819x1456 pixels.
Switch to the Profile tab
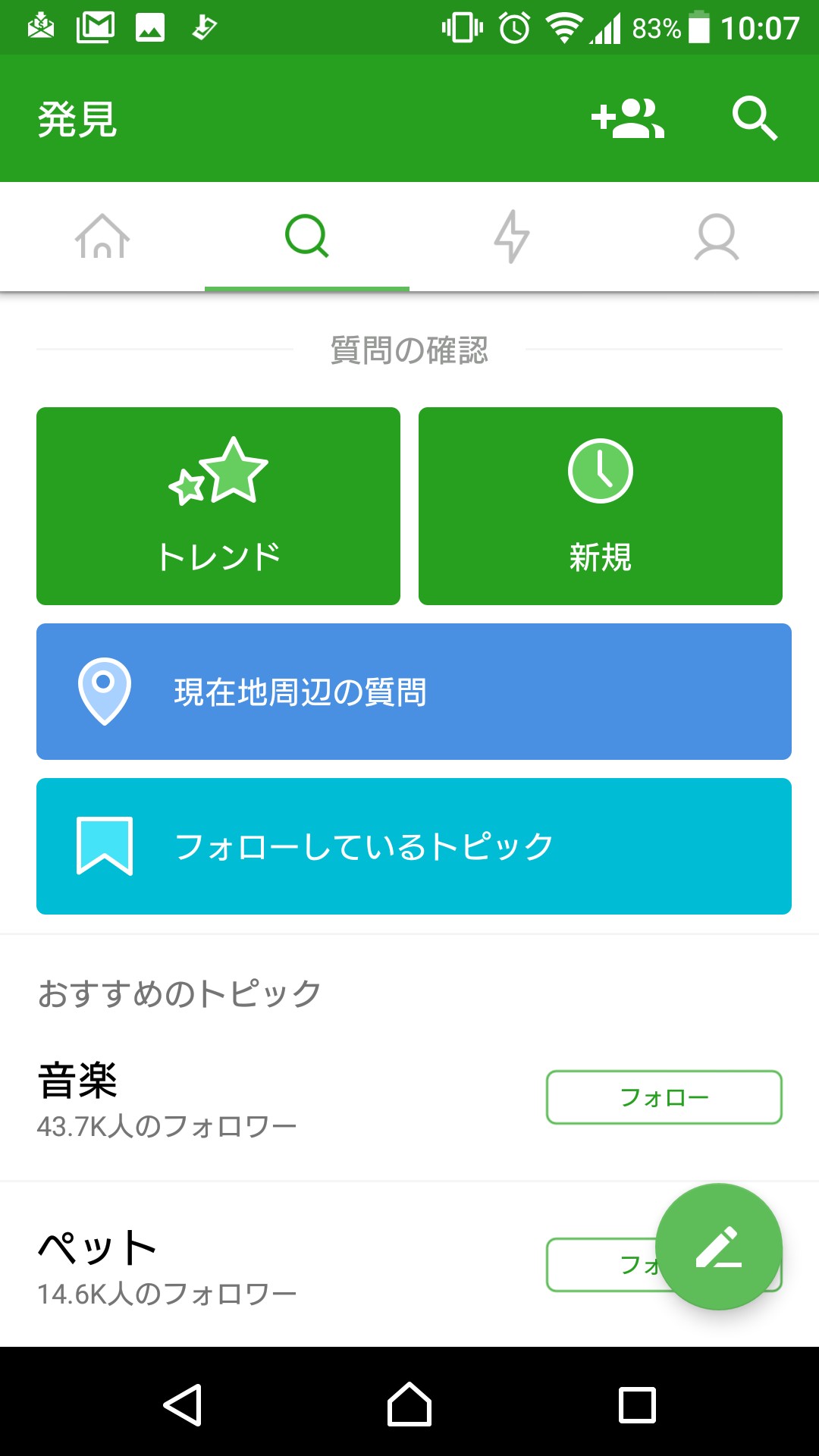[717, 237]
